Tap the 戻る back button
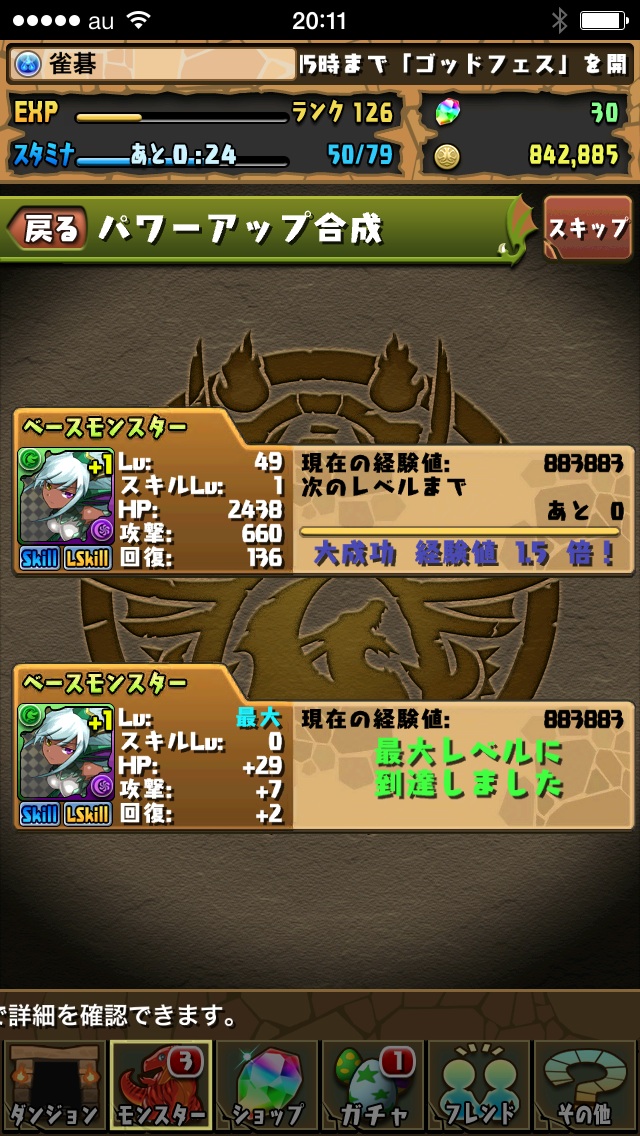Viewport: 640px width, 1136px height. (48, 229)
